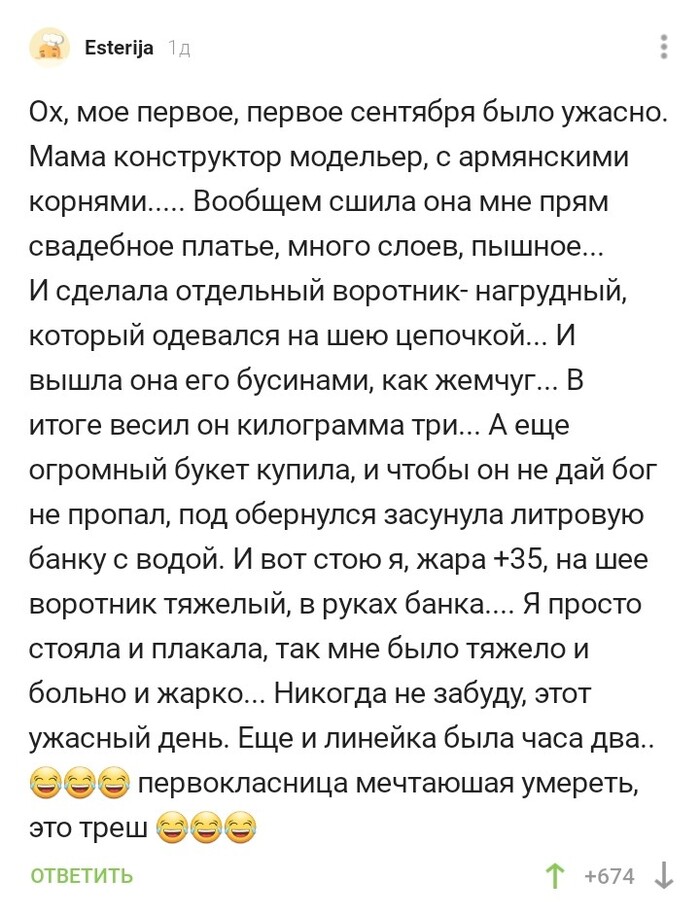Tap the username Esterija
Viewport: 700px width, 915px height.
pyautogui.click(x=120, y=48)
